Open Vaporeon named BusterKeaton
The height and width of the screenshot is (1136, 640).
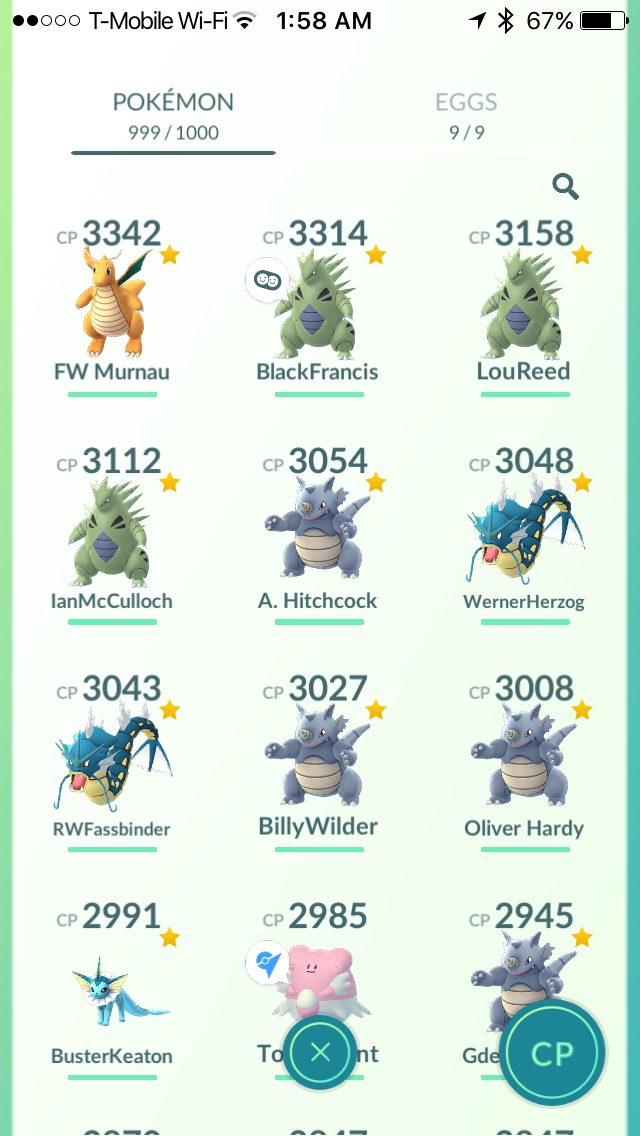(112, 990)
